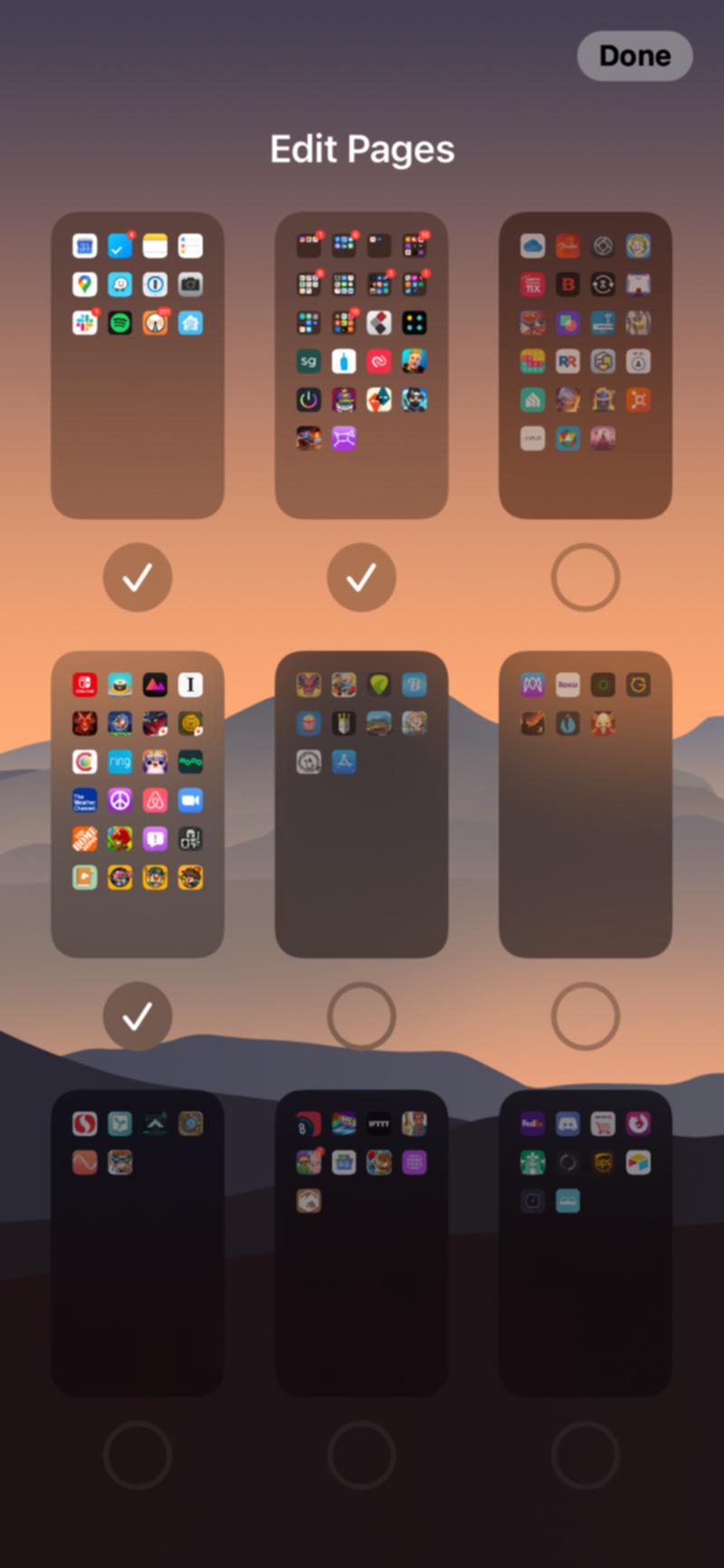Hide the page containing Spotify and Slack
The height and width of the screenshot is (1568, 724).
point(138,578)
